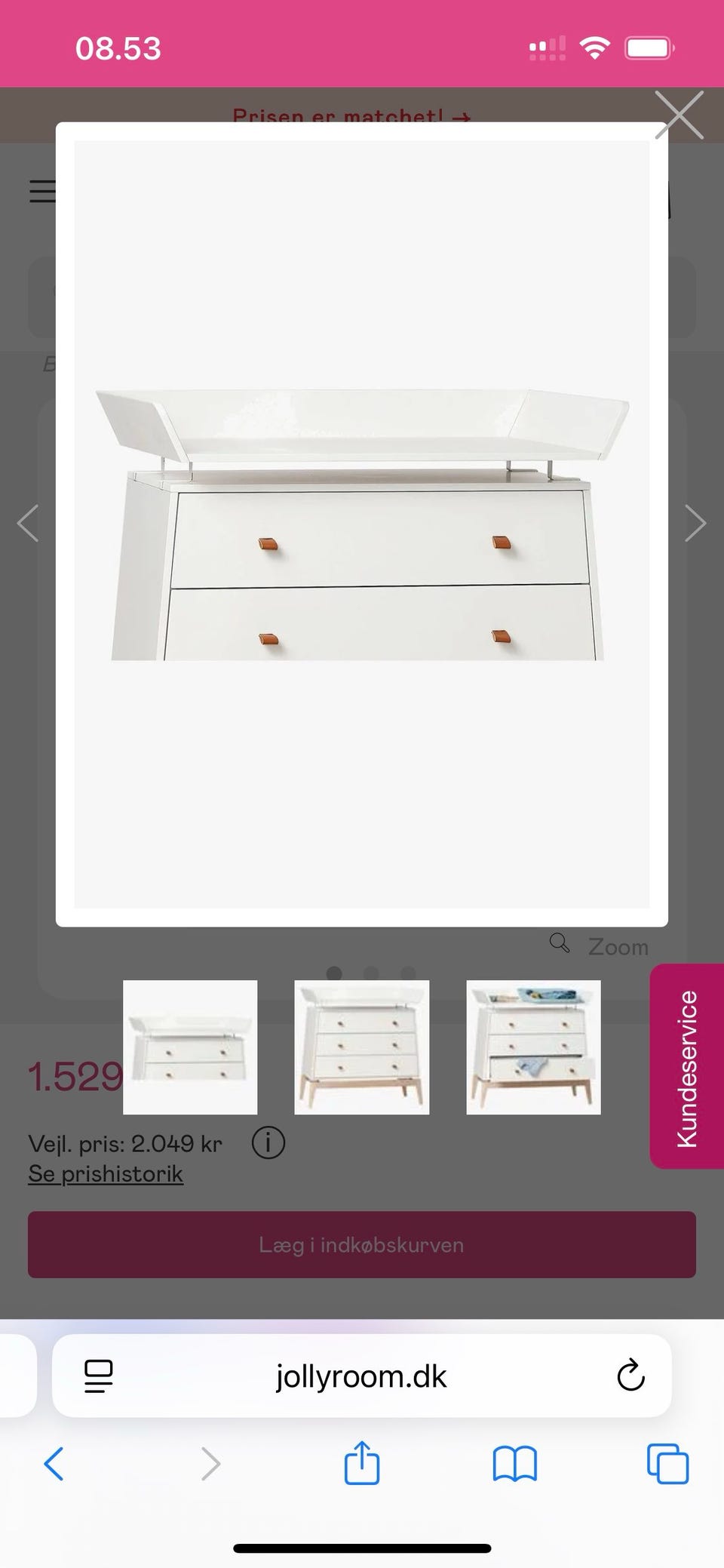Image resolution: width=724 pixels, height=1568 pixels.
Task: Open the tab overview icon
Action: tap(667, 1465)
